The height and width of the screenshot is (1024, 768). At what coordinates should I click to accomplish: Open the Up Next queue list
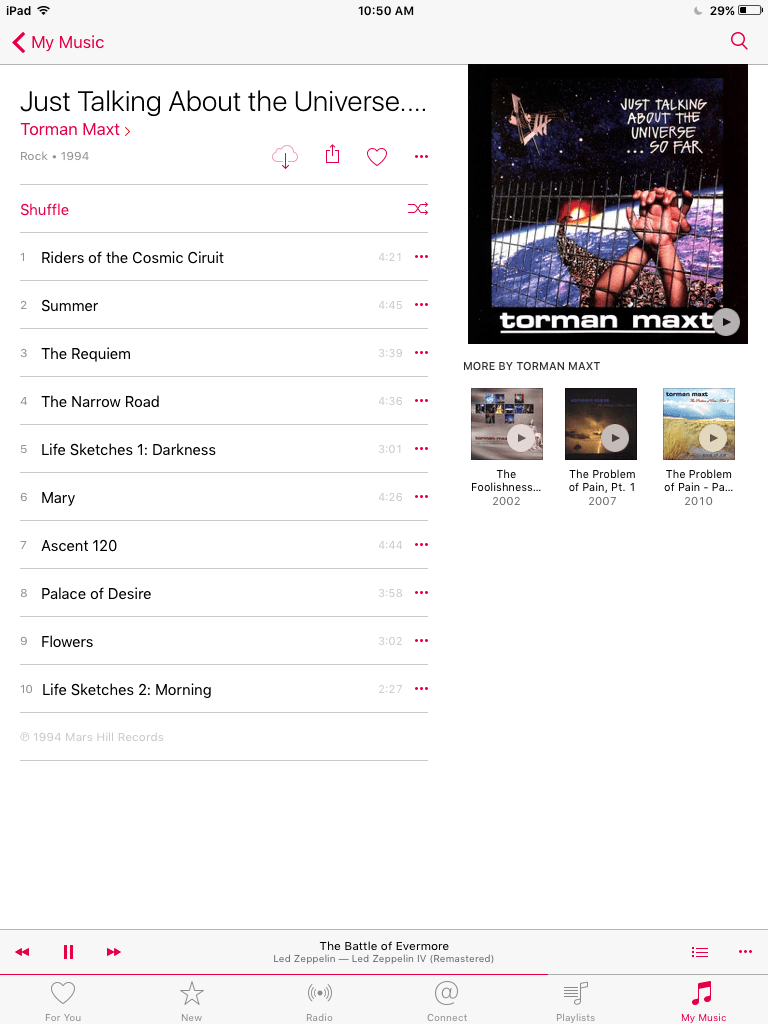click(x=700, y=952)
